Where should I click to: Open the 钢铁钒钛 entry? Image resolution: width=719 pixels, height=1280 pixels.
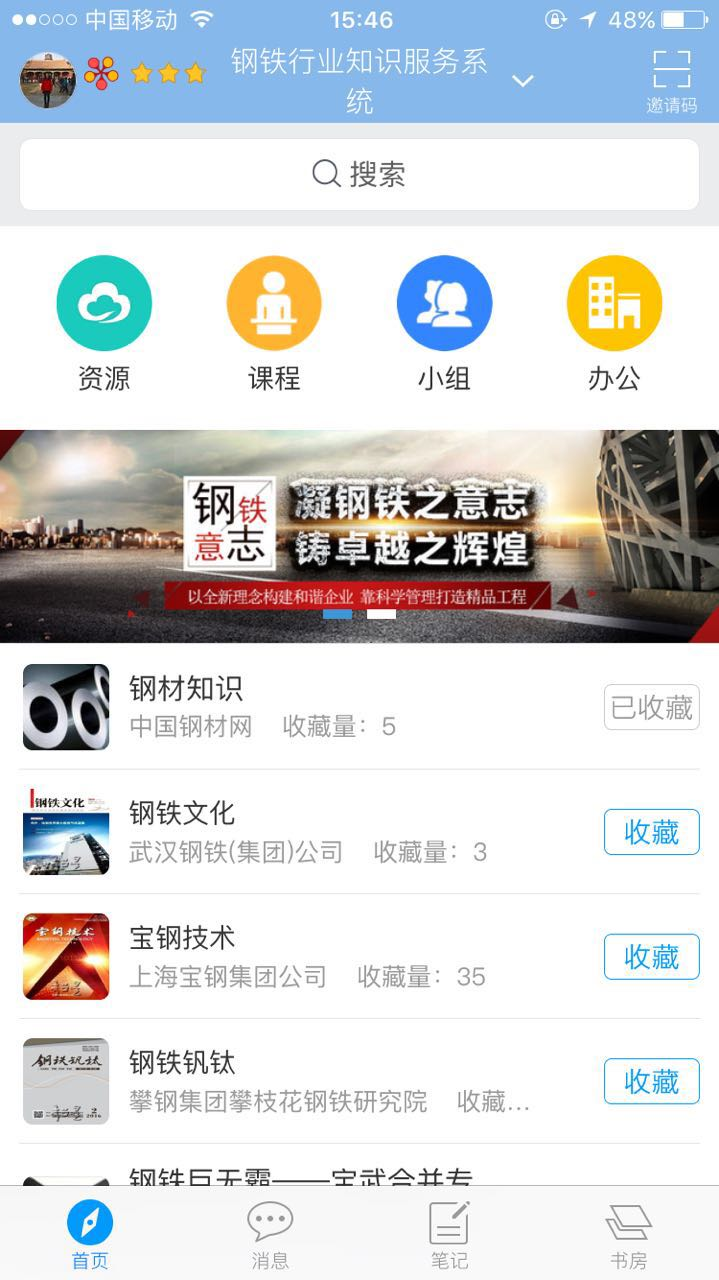[300, 1081]
